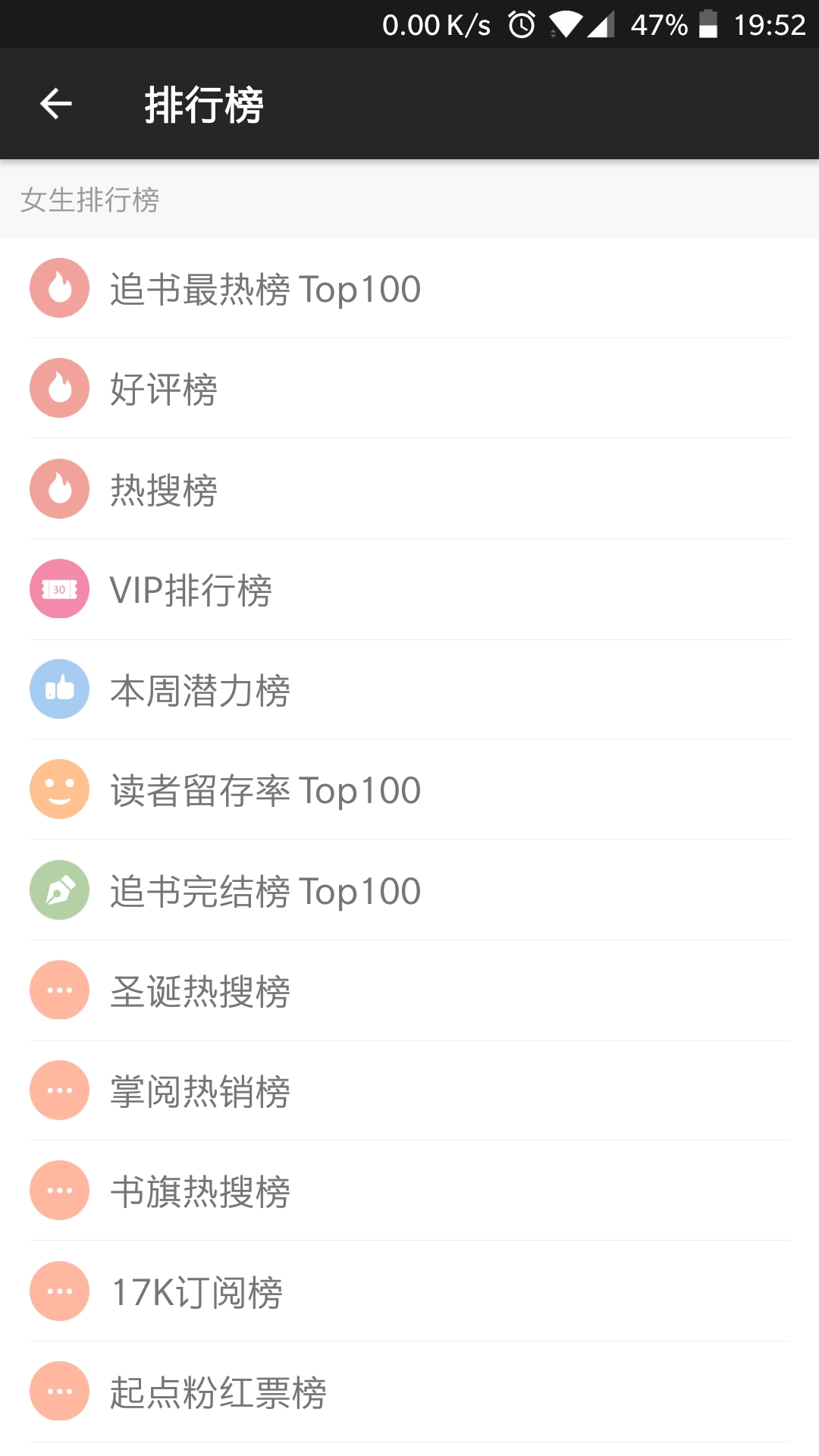Click the Wi-Fi icon in the status bar
819x1456 pixels.
point(566,24)
